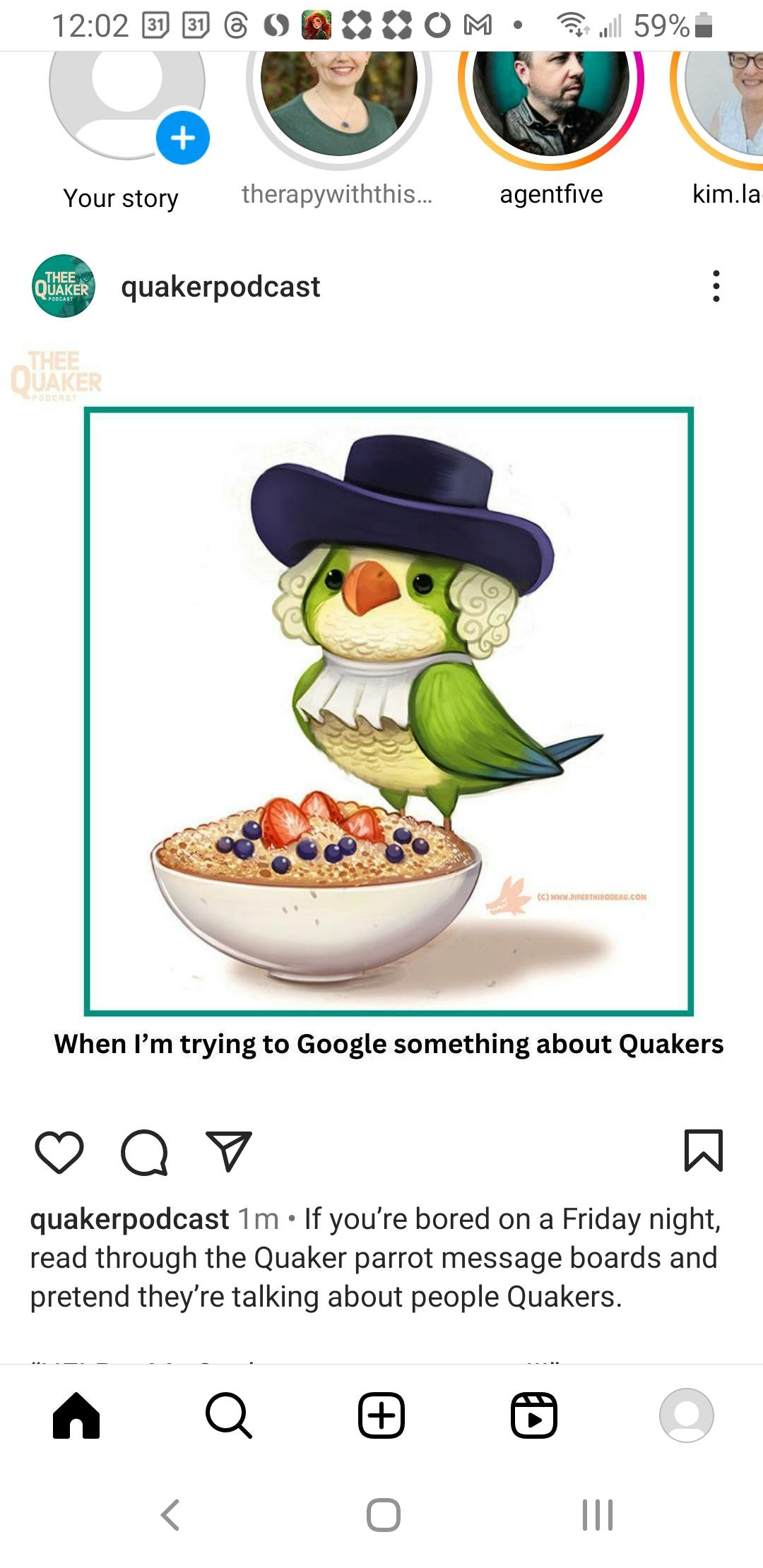Share the quakerpodcast post
The height and width of the screenshot is (1568, 763).
pos(228,1152)
